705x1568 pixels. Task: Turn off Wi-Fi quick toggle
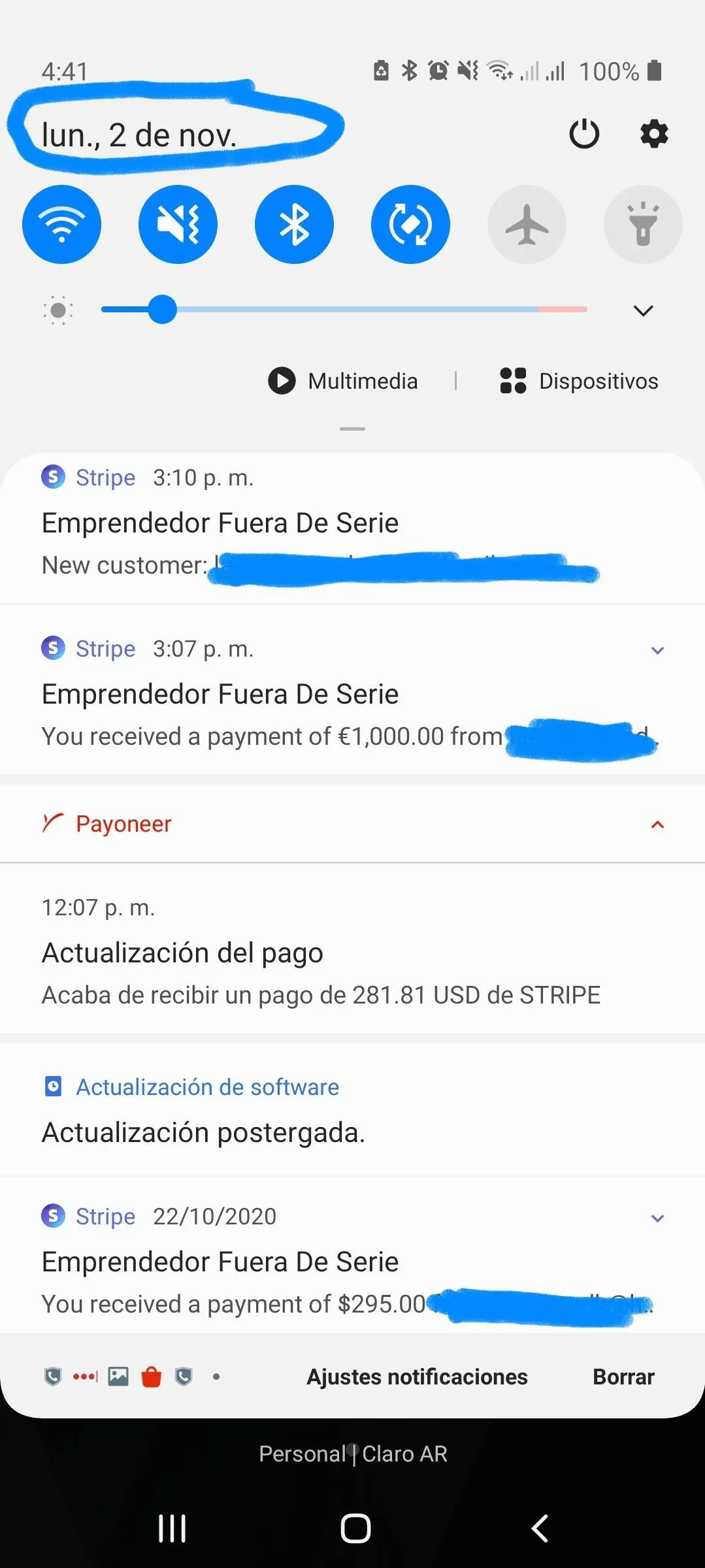point(61,225)
